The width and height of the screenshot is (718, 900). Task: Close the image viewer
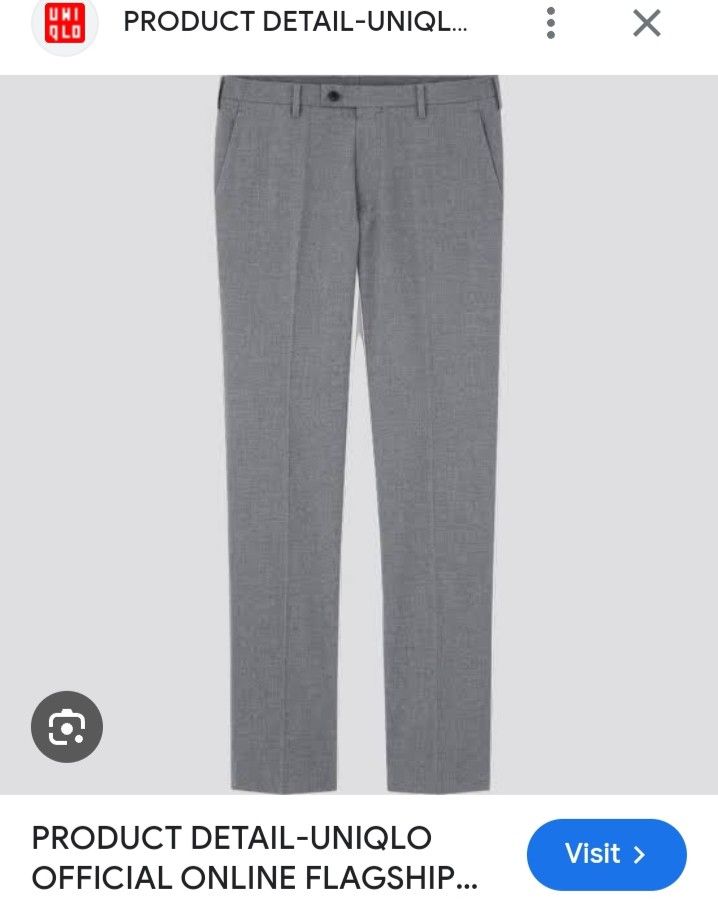point(647,23)
